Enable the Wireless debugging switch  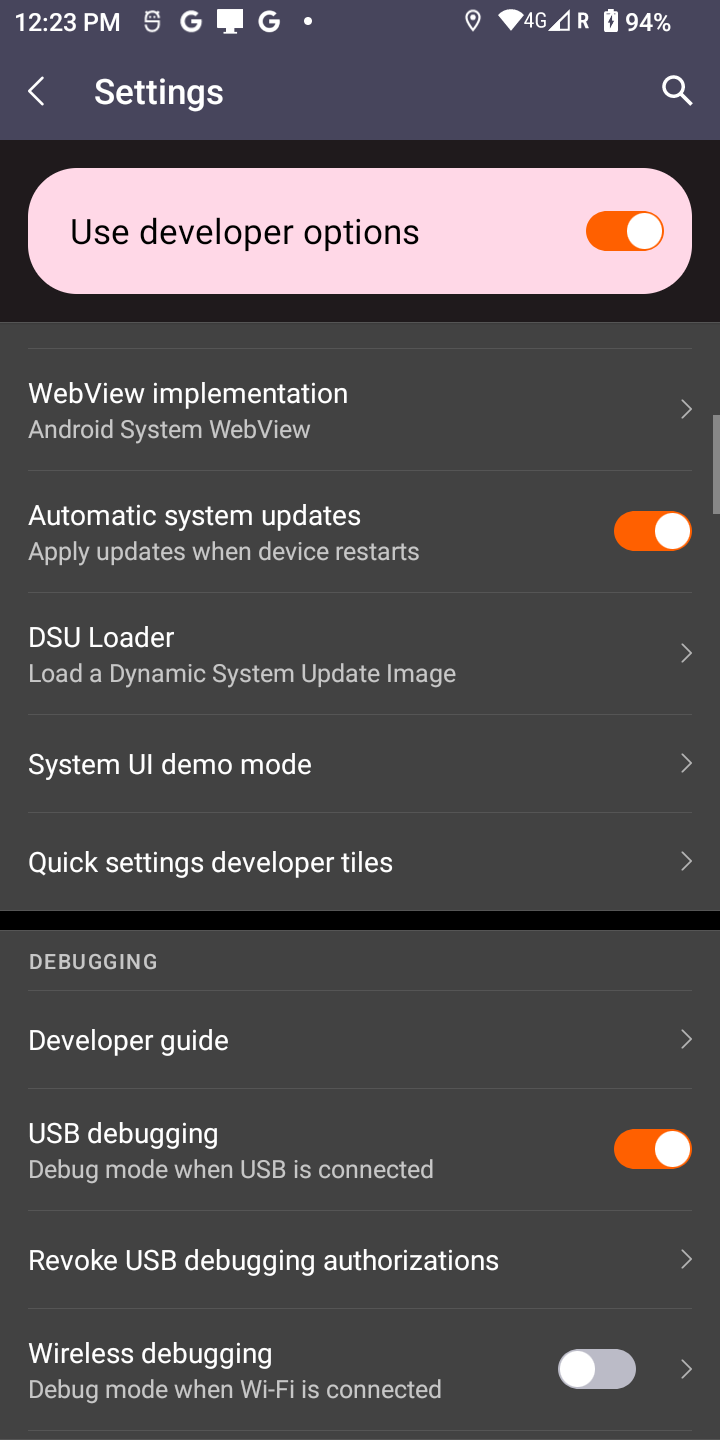pyautogui.click(x=597, y=1369)
